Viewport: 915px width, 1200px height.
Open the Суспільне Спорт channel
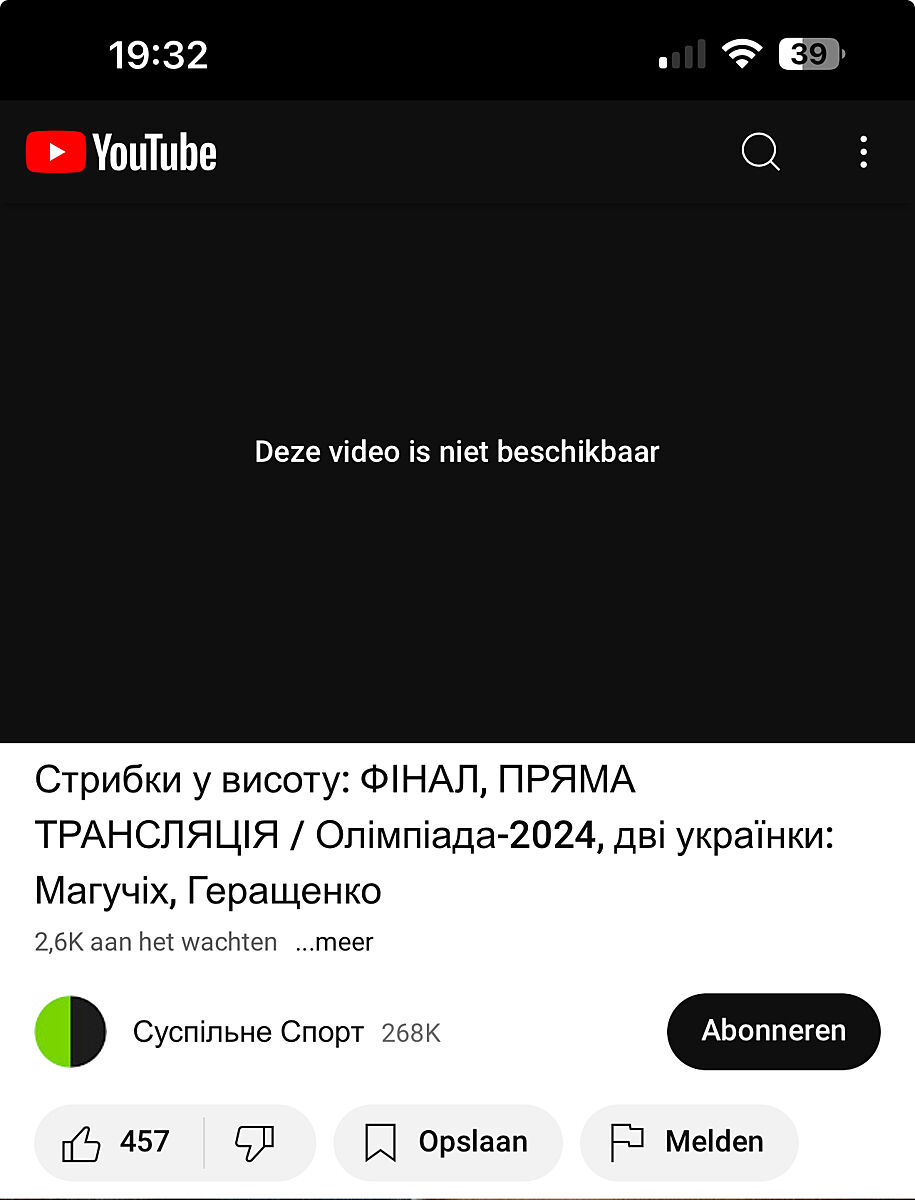tap(247, 1032)
